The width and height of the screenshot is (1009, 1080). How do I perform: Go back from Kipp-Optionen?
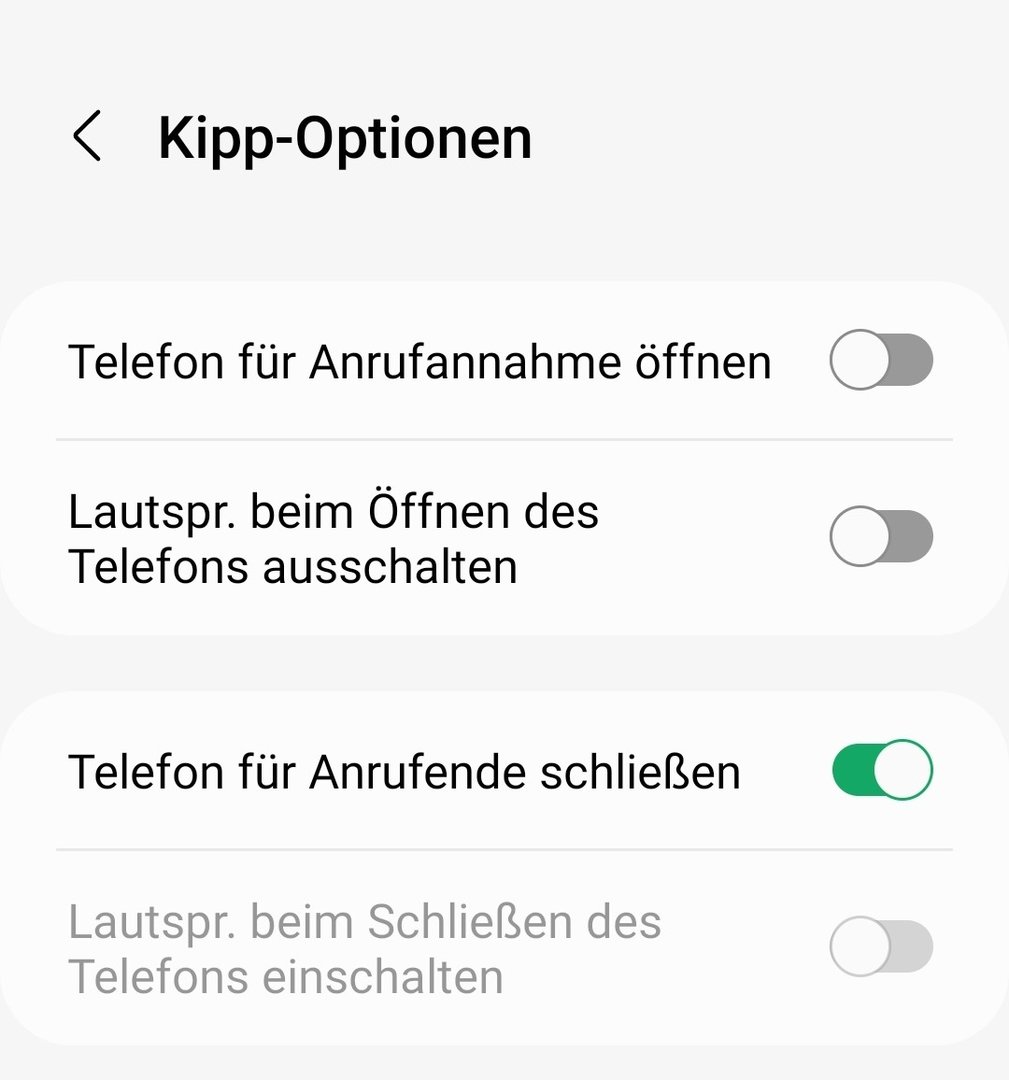click(x=88, y=137)
